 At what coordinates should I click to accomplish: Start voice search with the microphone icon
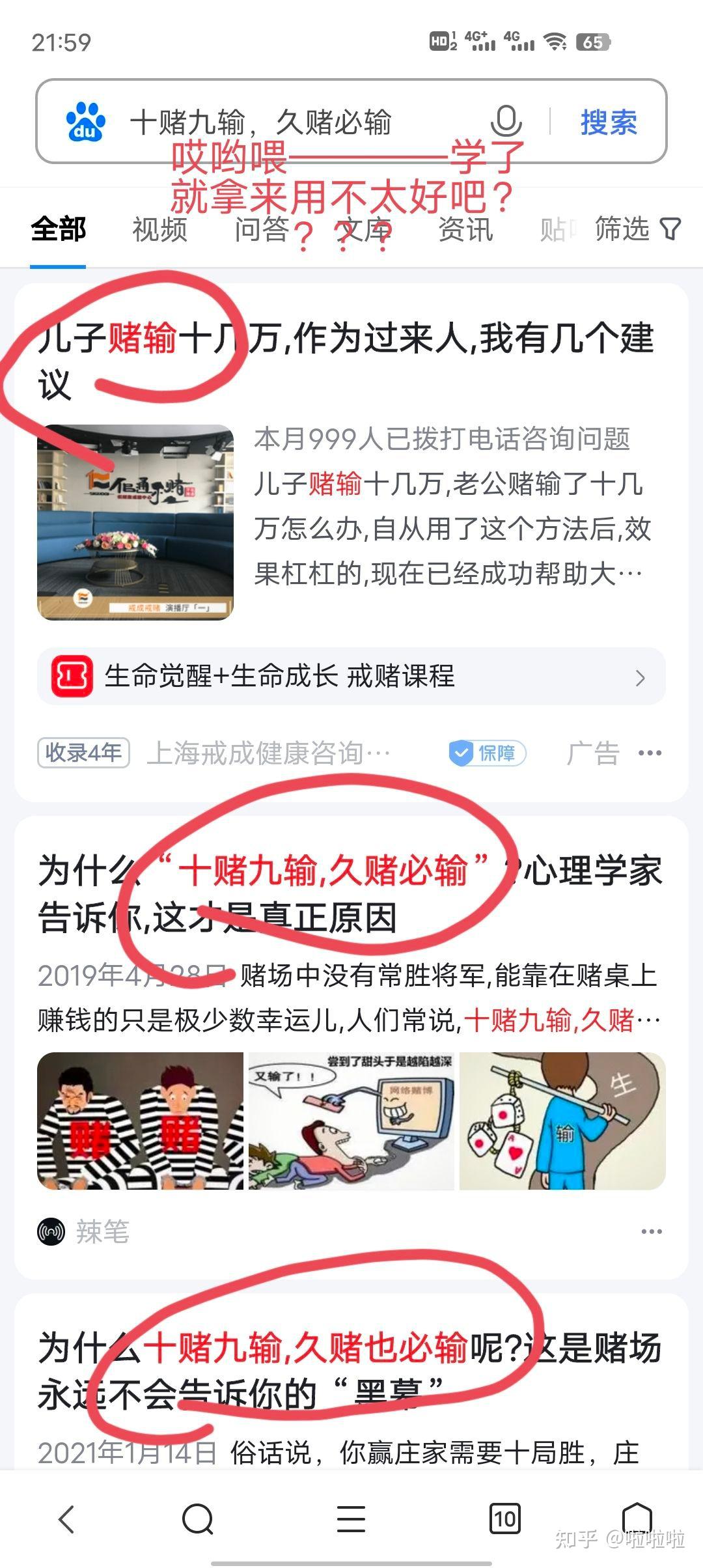(506, 120)
